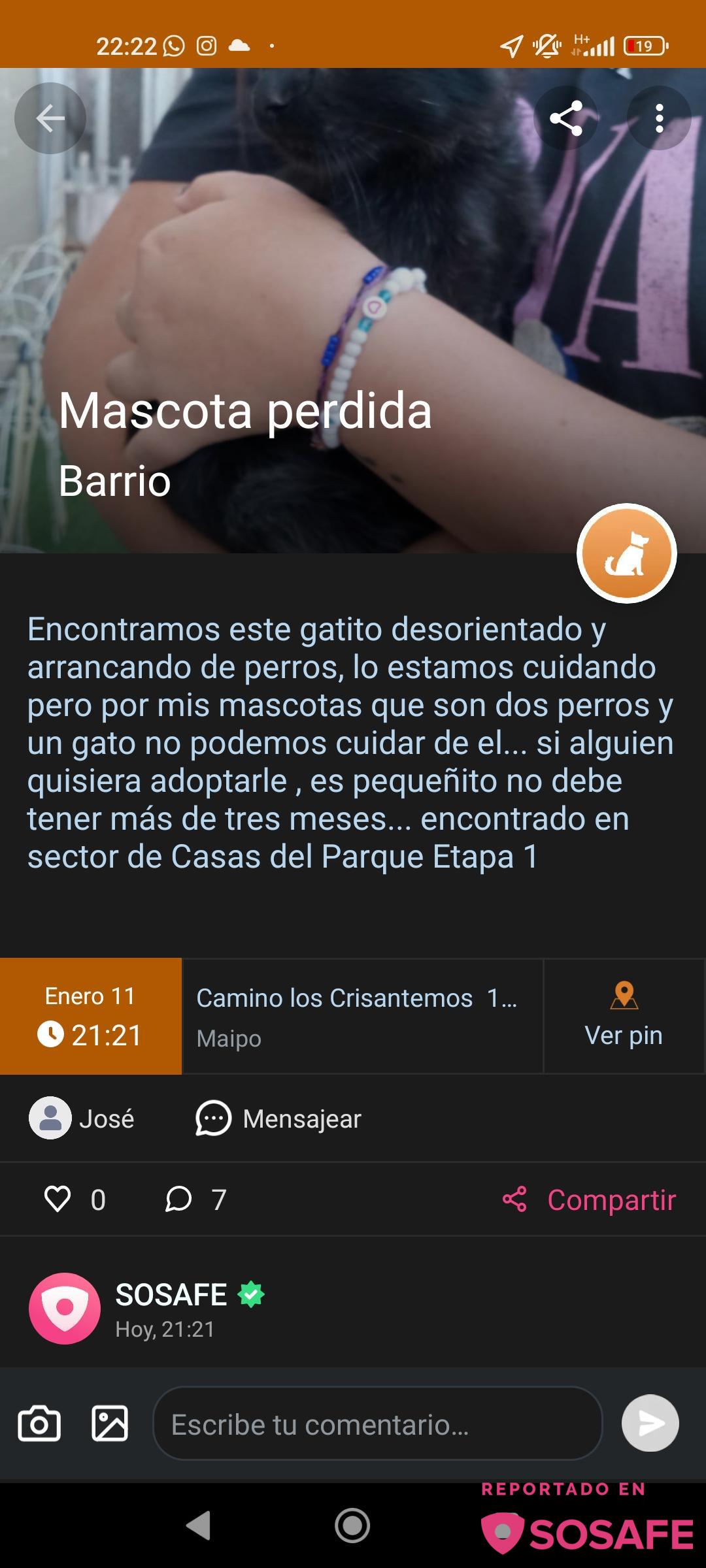This screenshot has width=706, height=1568.
Task: Share the report from the top share icon
Action: click(x=566, y=118)
